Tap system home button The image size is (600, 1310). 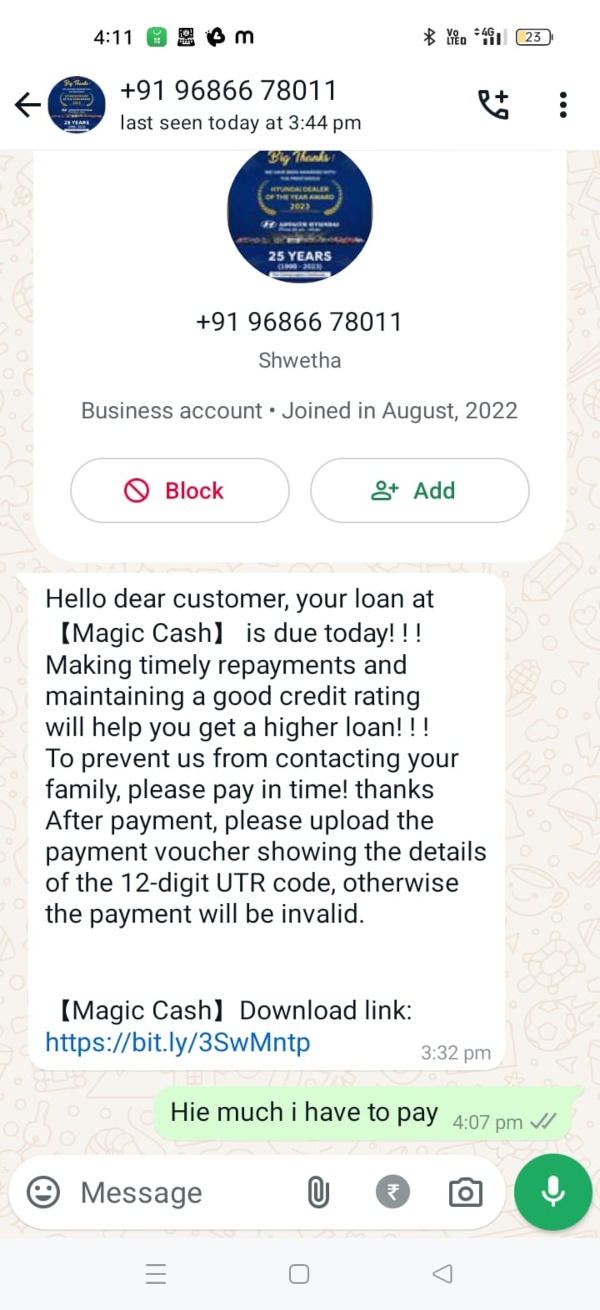(x=299, y=1273)
